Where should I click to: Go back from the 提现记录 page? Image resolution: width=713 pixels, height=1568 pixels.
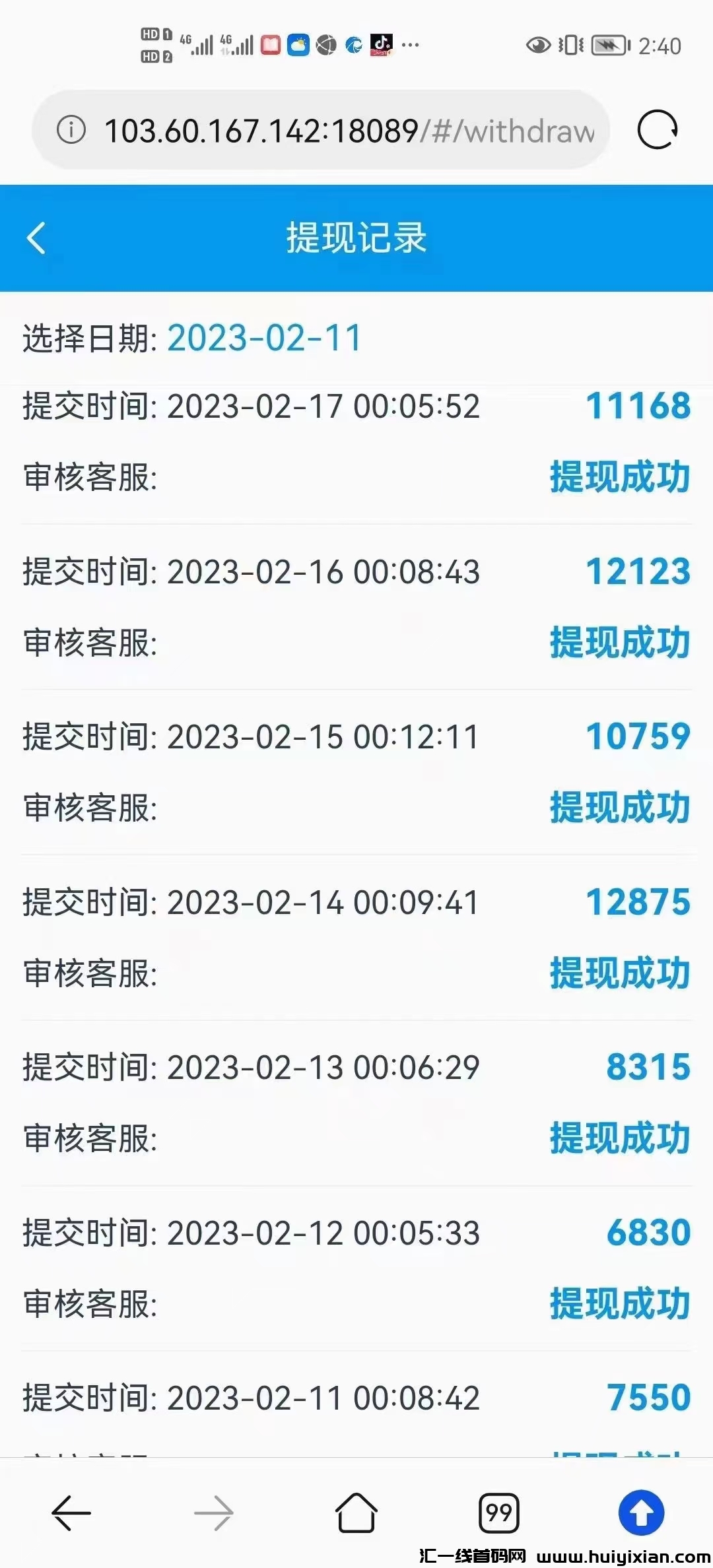[x=37, y=238]
